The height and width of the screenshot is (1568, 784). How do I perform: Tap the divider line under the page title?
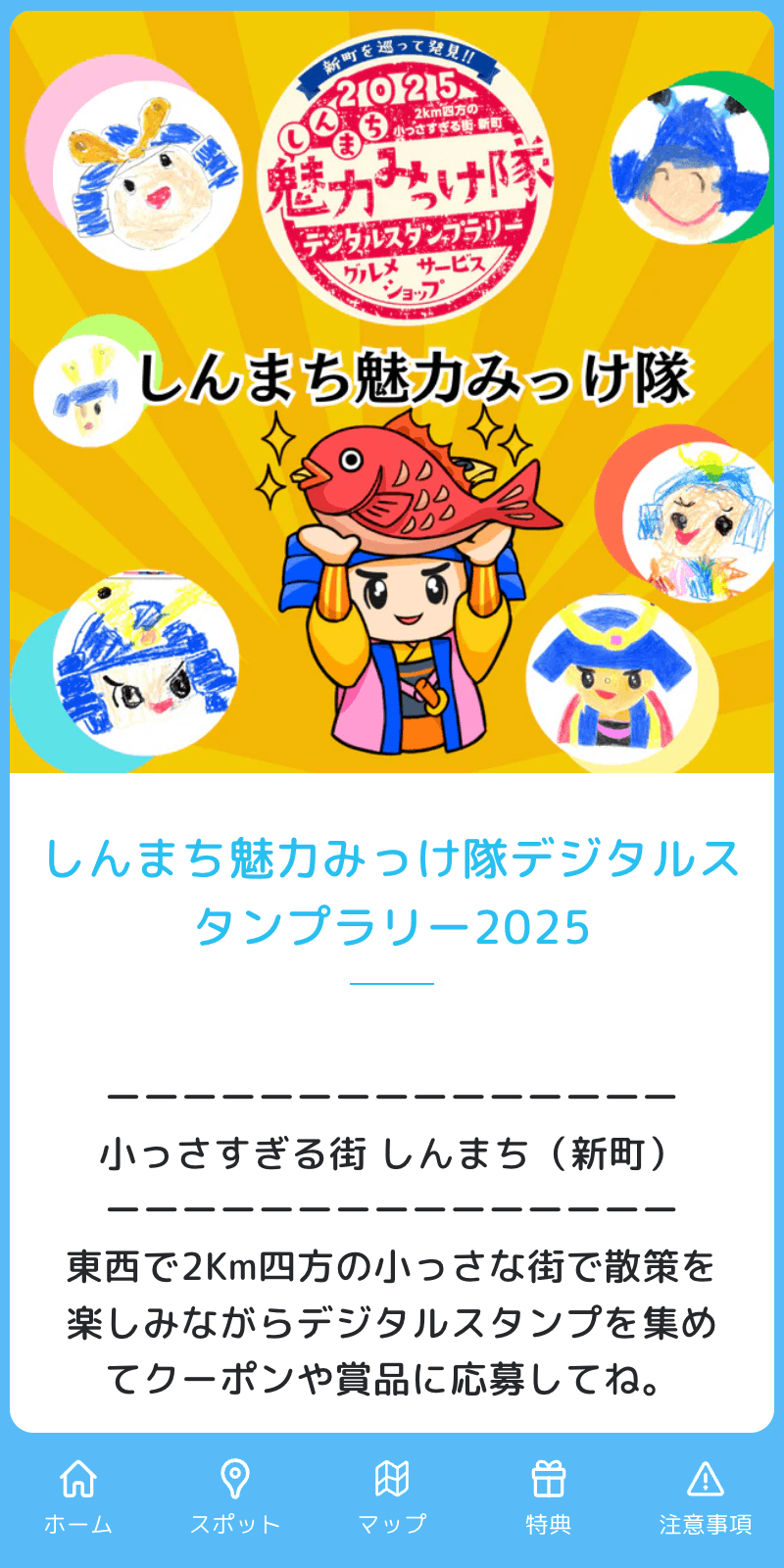392,980
